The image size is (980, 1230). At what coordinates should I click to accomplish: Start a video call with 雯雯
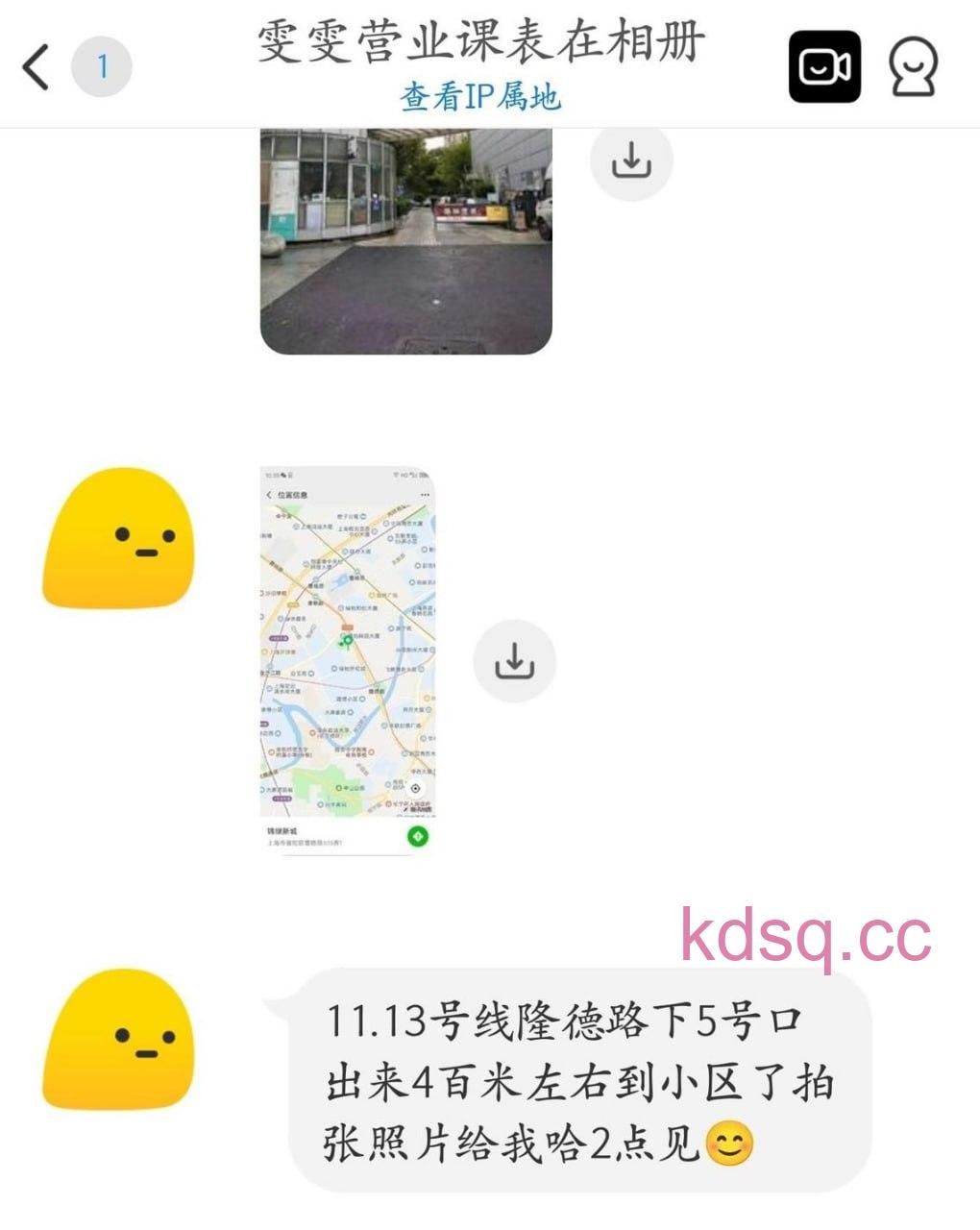(822, 63)
